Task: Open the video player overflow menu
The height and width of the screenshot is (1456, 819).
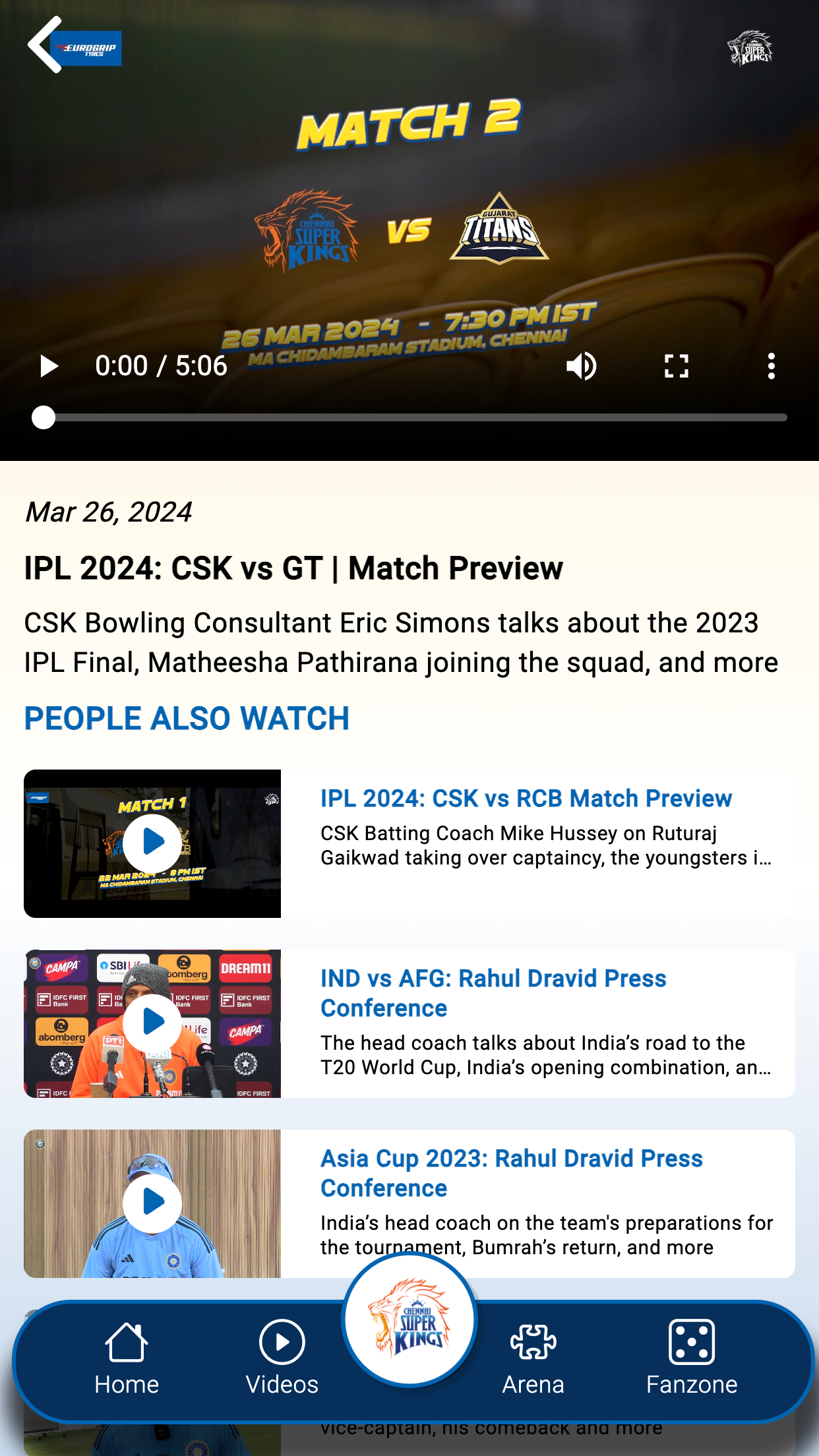Action: coord(771,366)
